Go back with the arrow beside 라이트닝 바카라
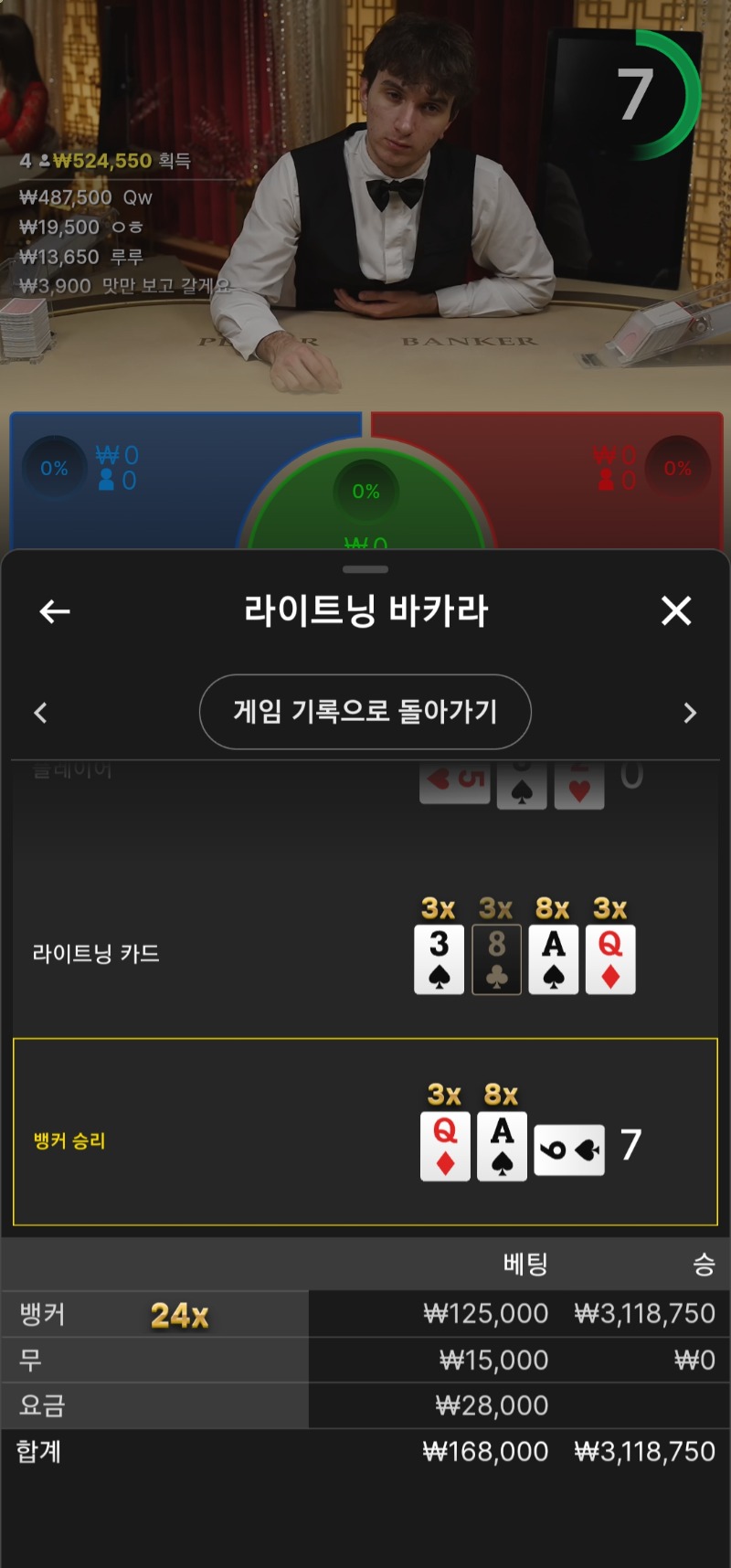This screenshot has width=731, height=1568. [55, 611]
